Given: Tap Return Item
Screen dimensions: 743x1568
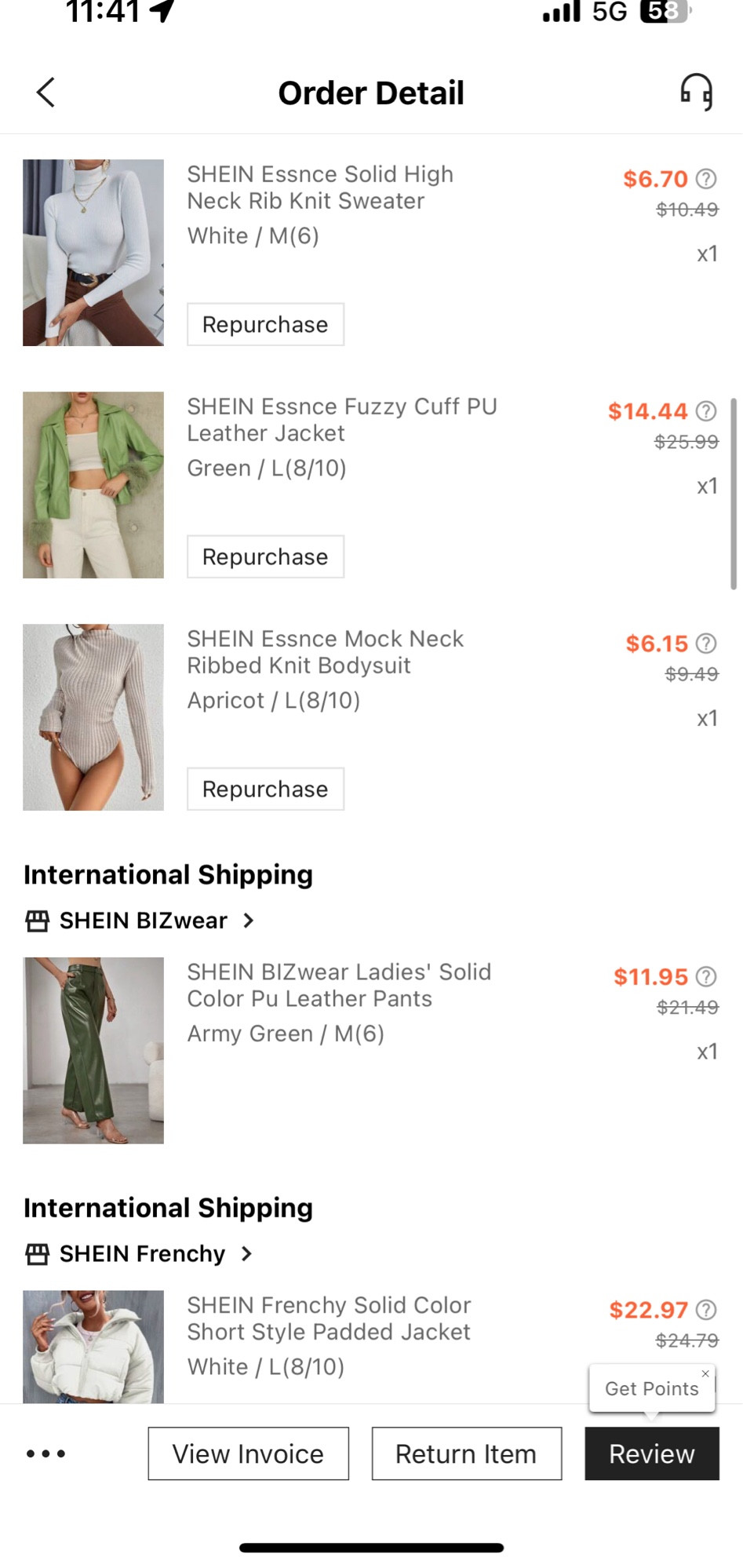Looking at the screenshot, I should 466,1453.
